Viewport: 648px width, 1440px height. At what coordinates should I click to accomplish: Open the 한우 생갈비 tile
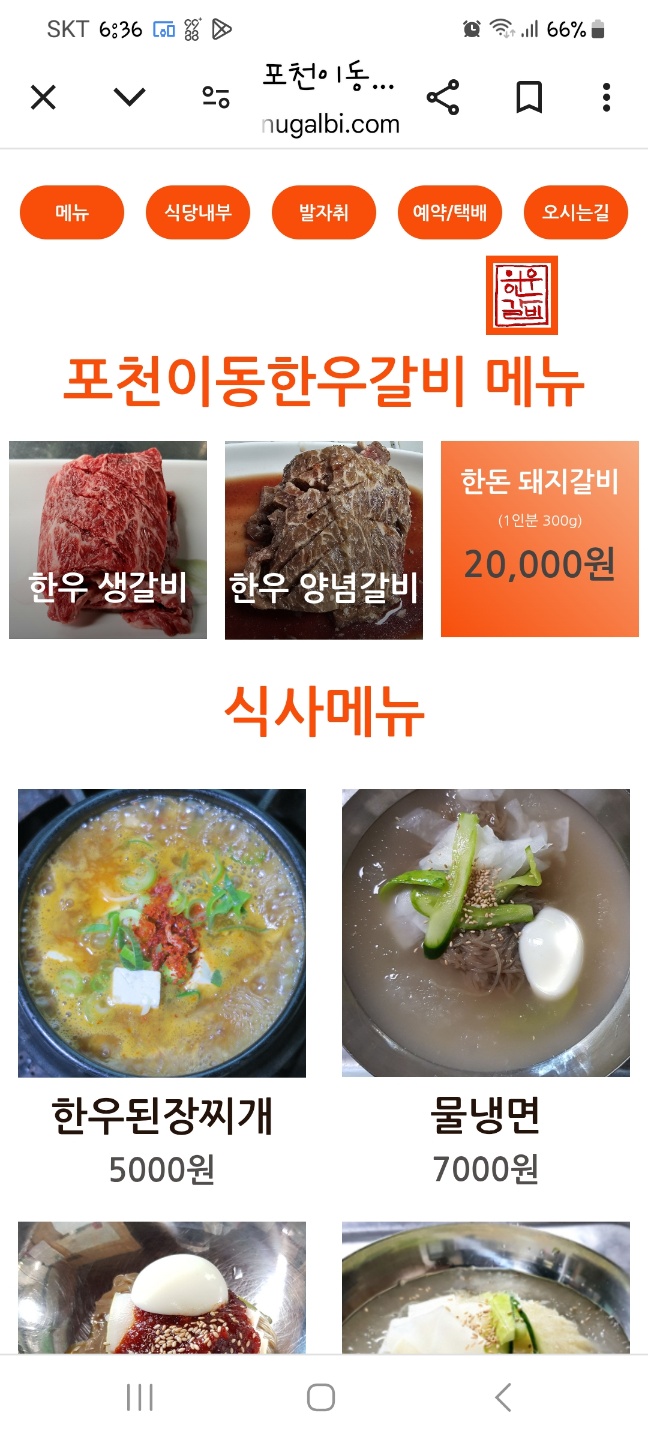point(108,540)
